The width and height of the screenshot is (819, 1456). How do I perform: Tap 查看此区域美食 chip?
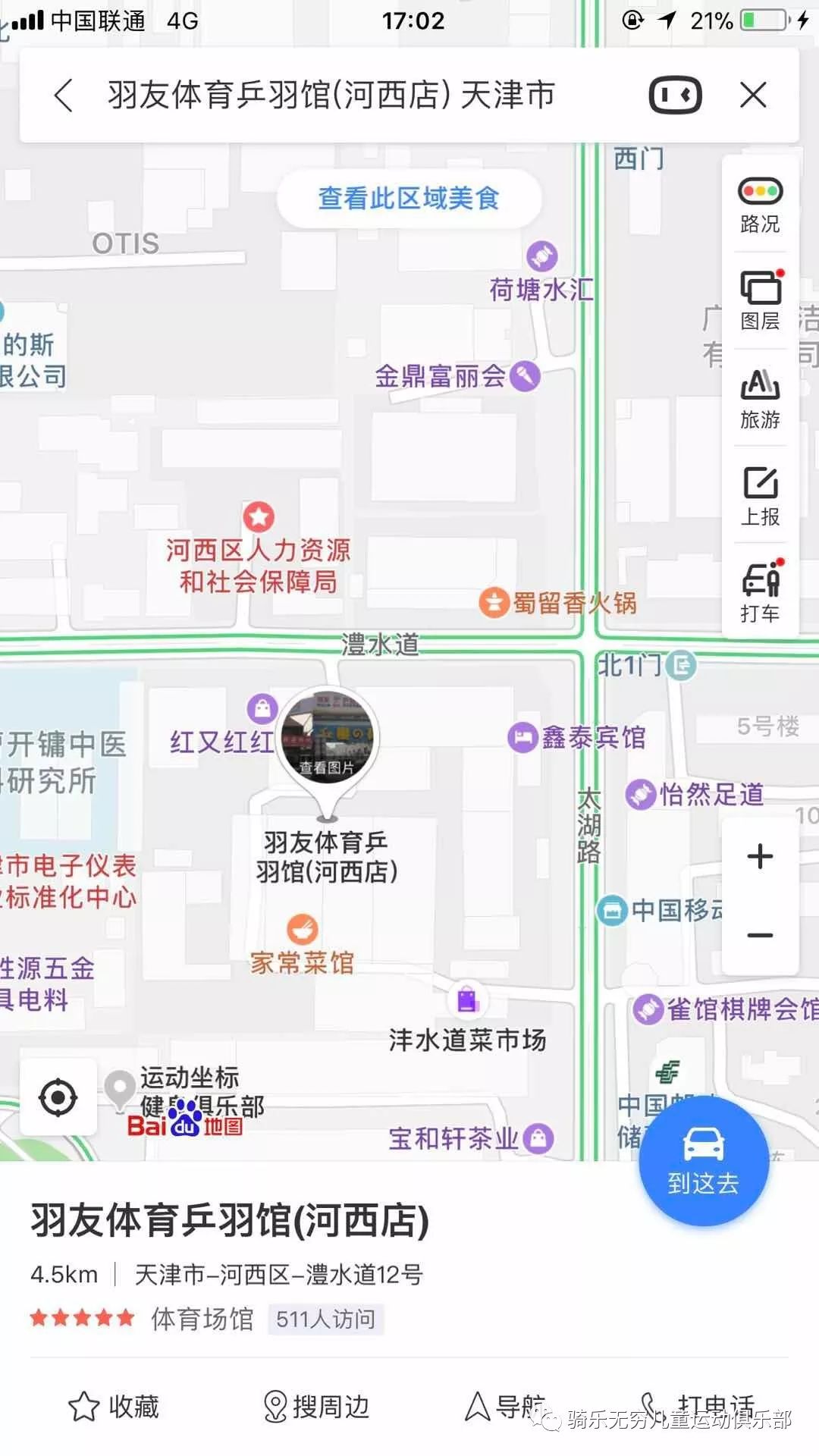[x=409, y=199]
